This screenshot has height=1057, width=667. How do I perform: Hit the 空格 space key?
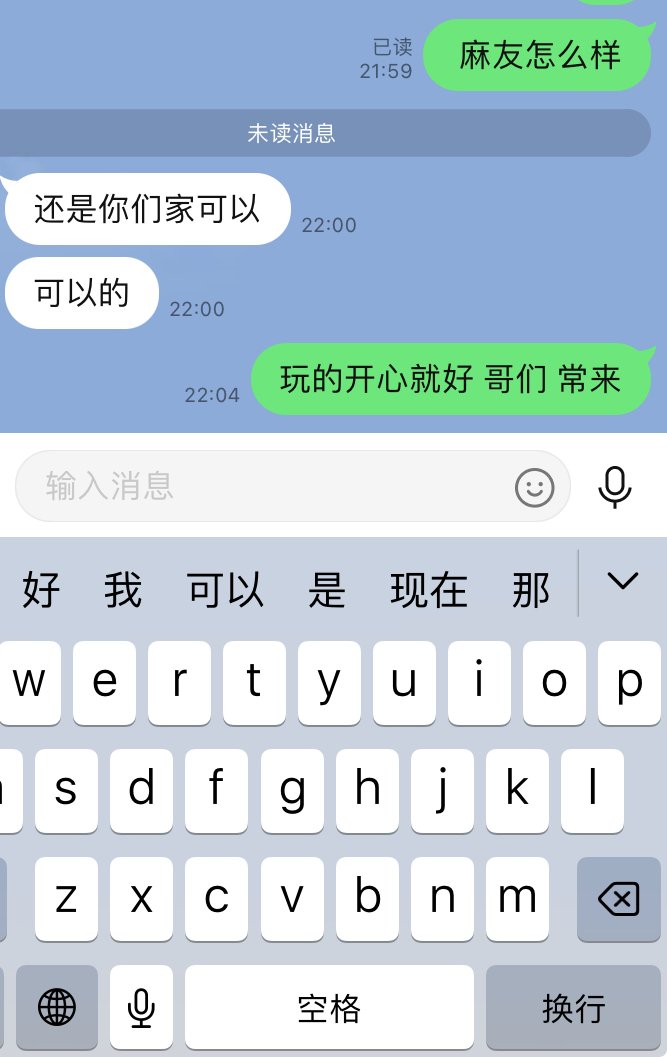point(329,1007)
